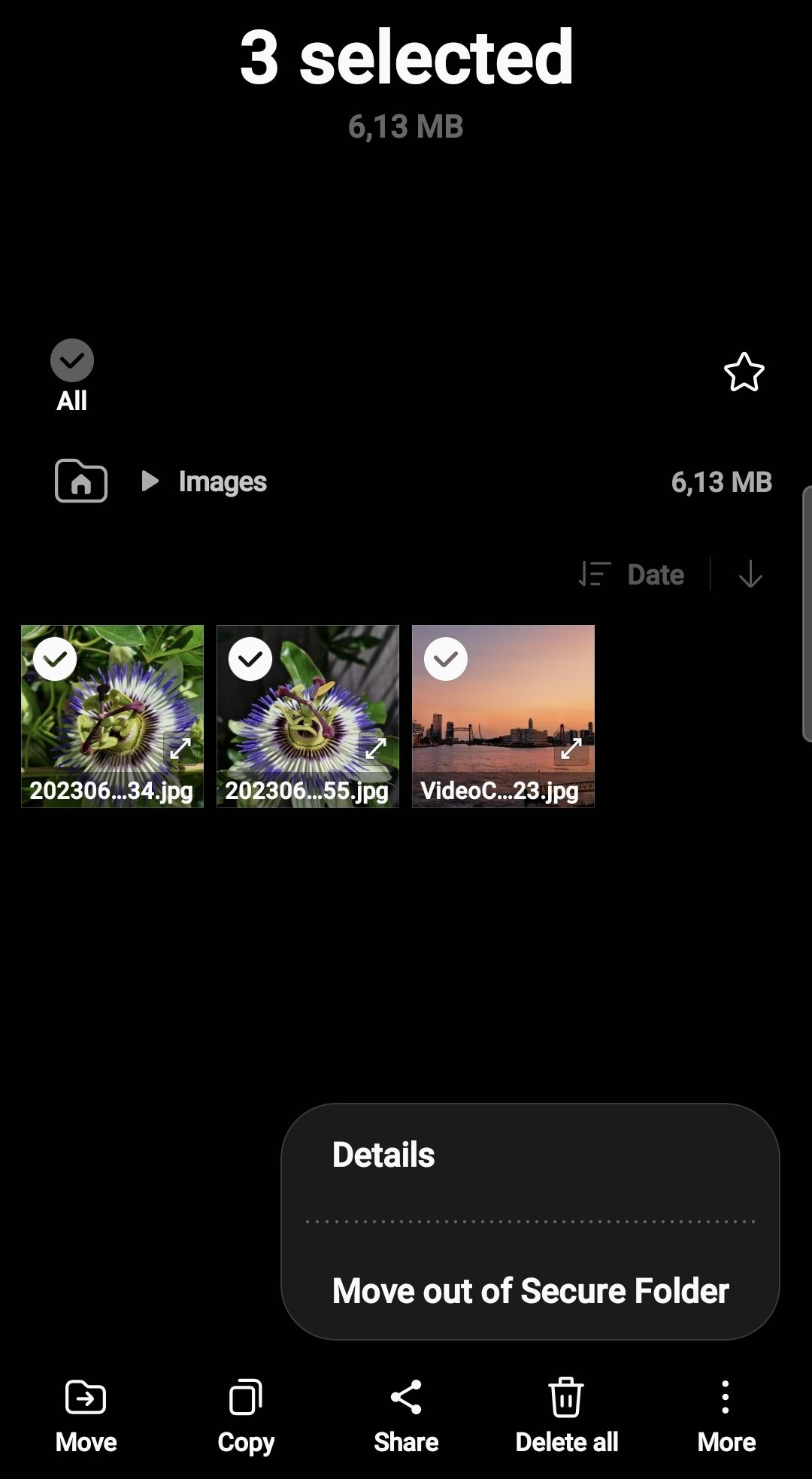Screen dimensions: 812x1479
Task: Tap the Images folder label
Action: 222,481
